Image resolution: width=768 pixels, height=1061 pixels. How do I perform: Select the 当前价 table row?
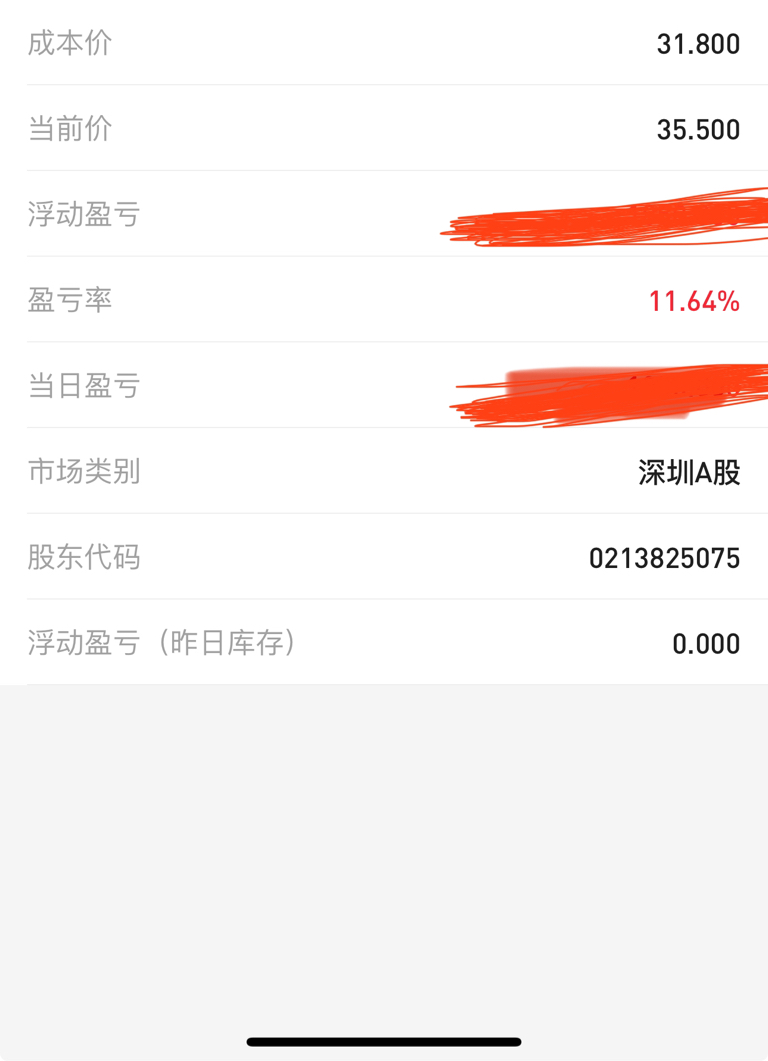384,130
